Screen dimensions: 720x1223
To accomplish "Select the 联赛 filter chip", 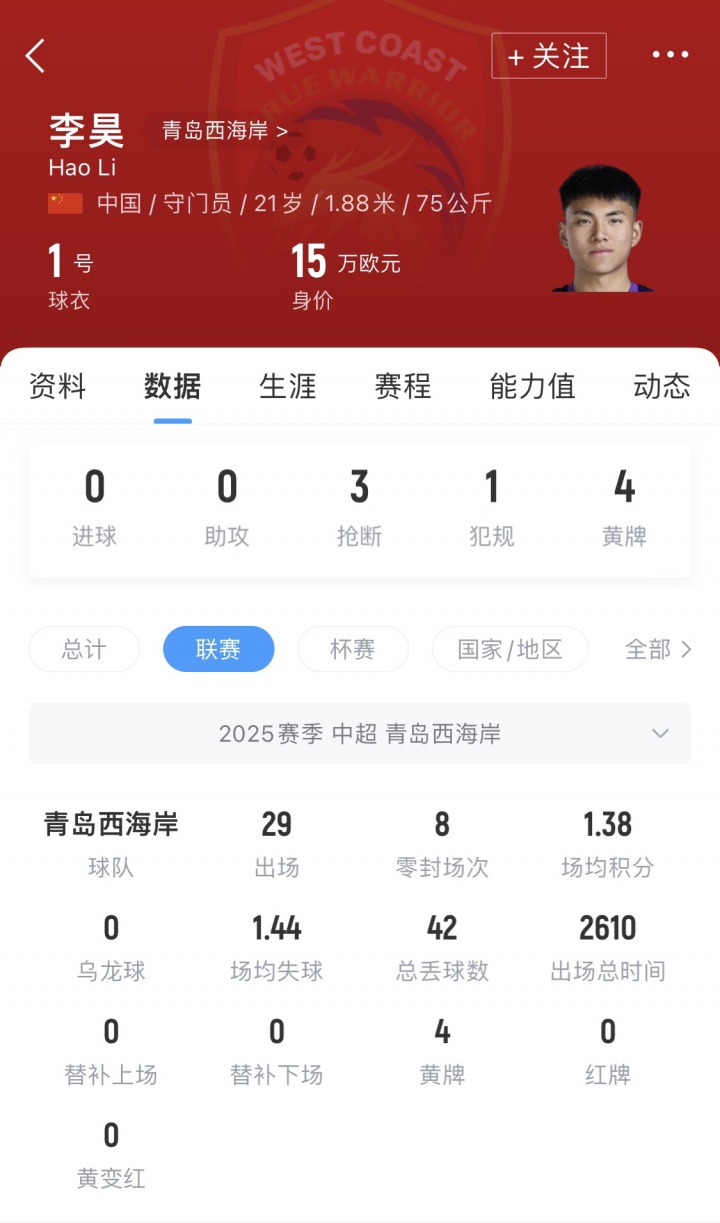I will pyautogui.click(x=218, y=649).
